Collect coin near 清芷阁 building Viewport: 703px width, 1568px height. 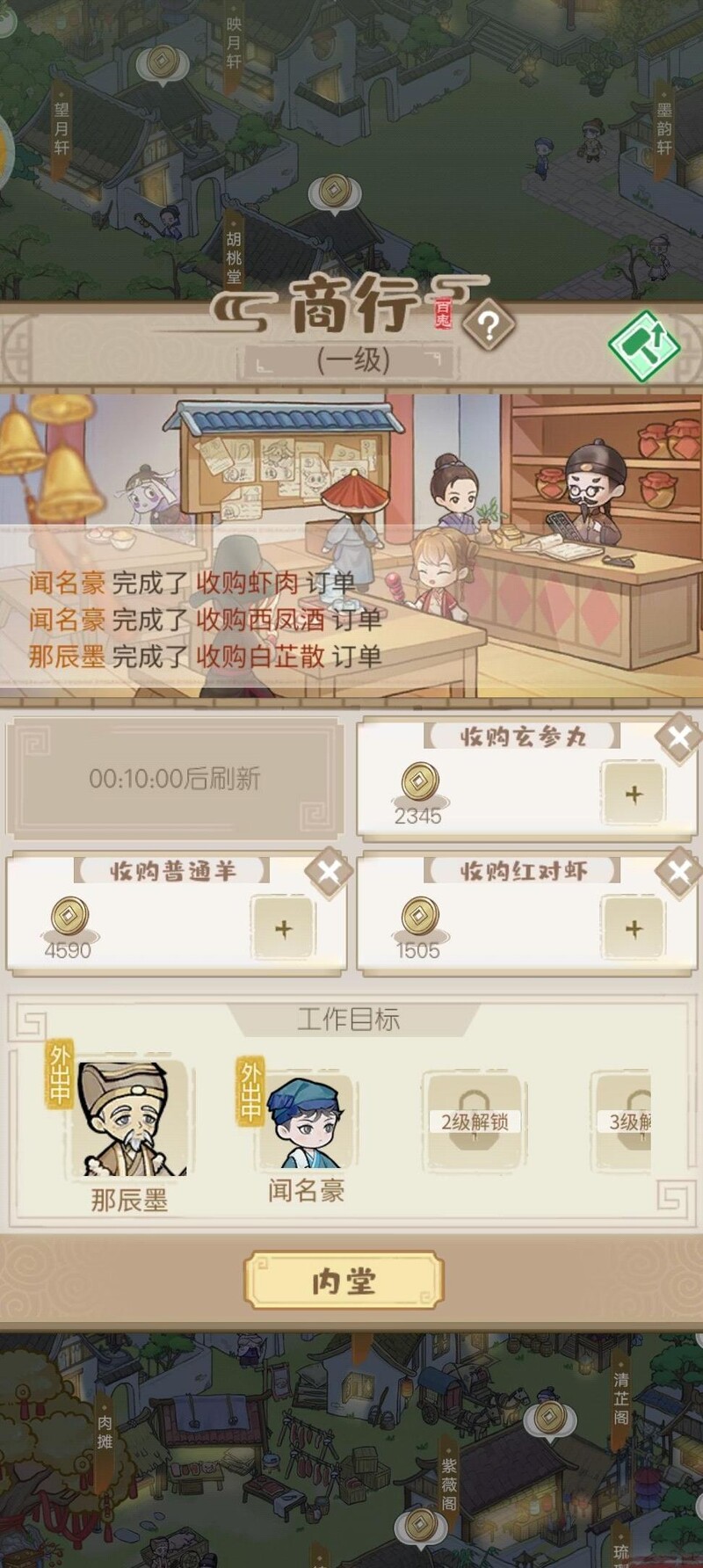tap(552, 1417)
